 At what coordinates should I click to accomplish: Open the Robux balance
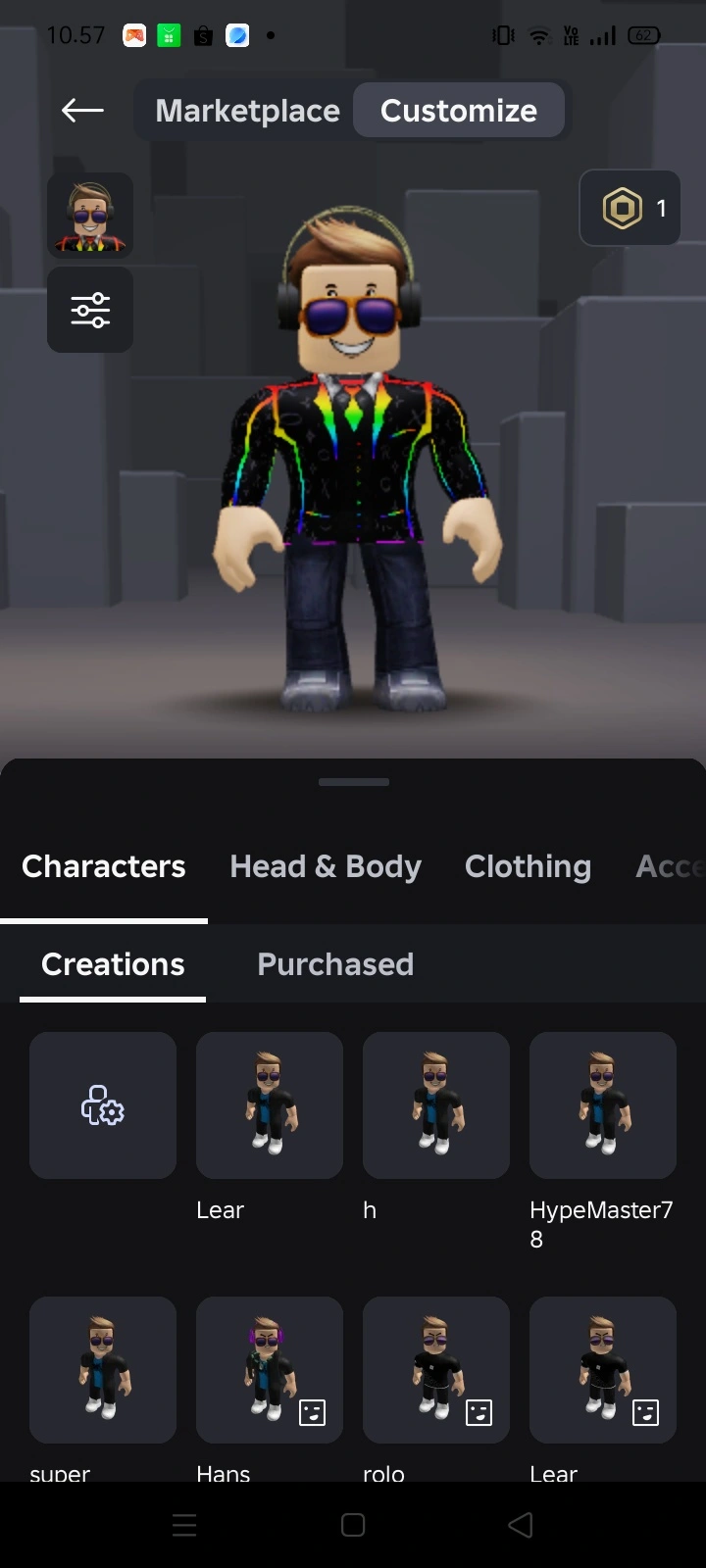(x=630, y=208)
